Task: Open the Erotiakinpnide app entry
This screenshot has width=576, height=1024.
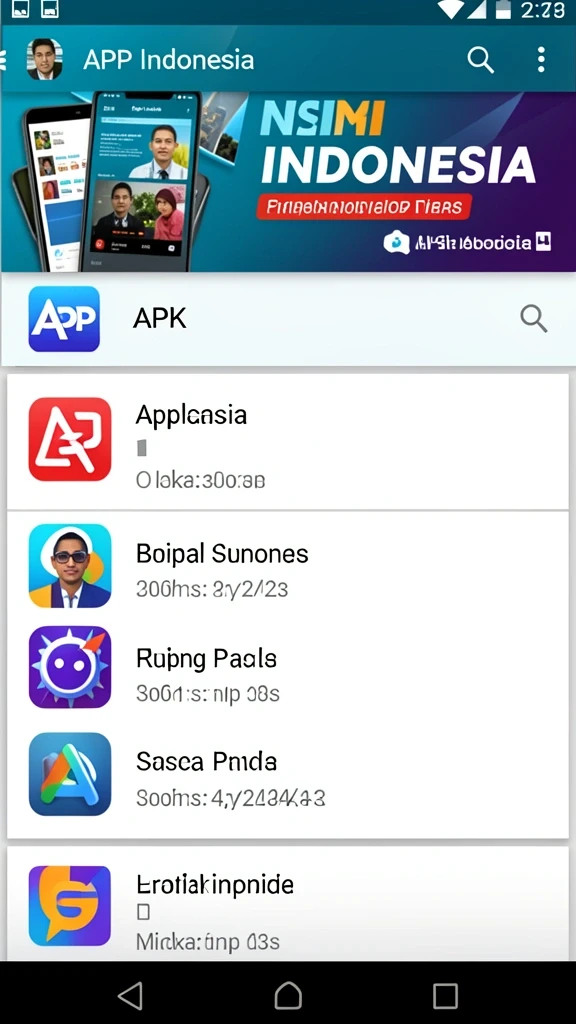Action: (288, 904)
